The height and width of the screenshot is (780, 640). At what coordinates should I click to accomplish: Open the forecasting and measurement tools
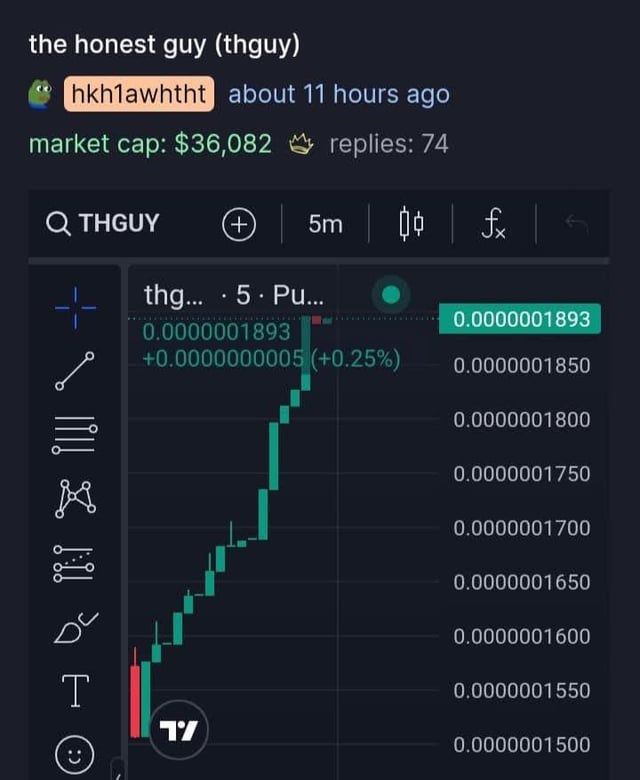[x=75, y=563]
